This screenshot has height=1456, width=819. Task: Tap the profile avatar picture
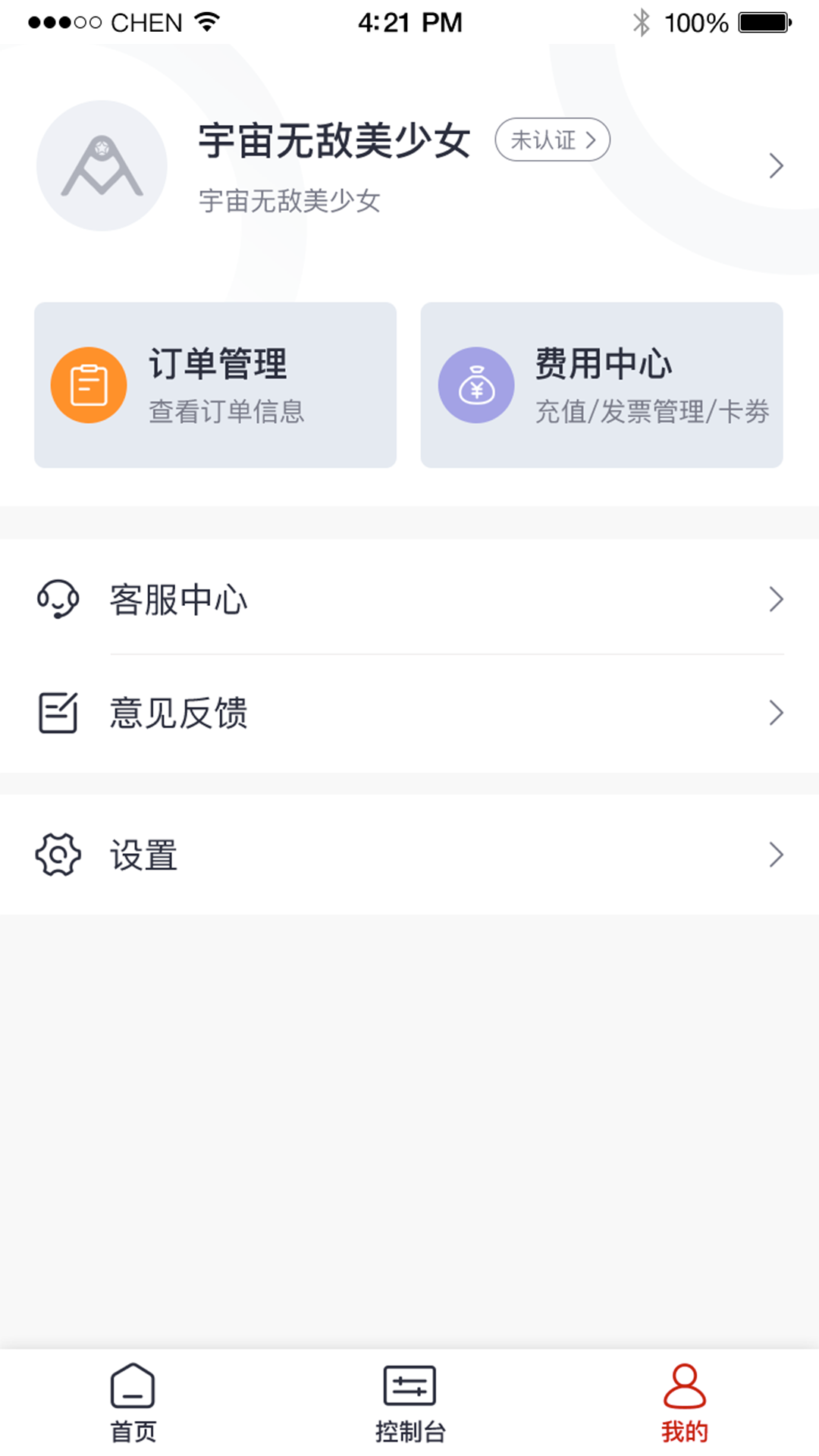tap(102, 165)
